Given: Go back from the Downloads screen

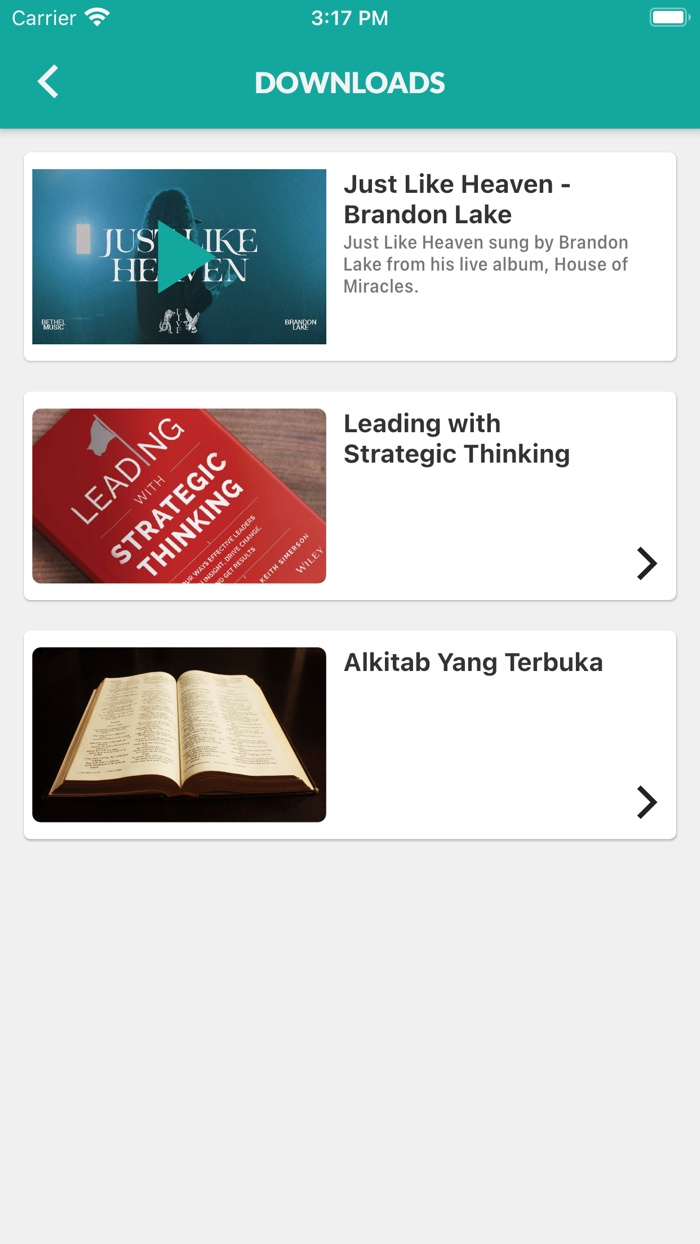Looking at the screenshot, I should pos(48,82).
